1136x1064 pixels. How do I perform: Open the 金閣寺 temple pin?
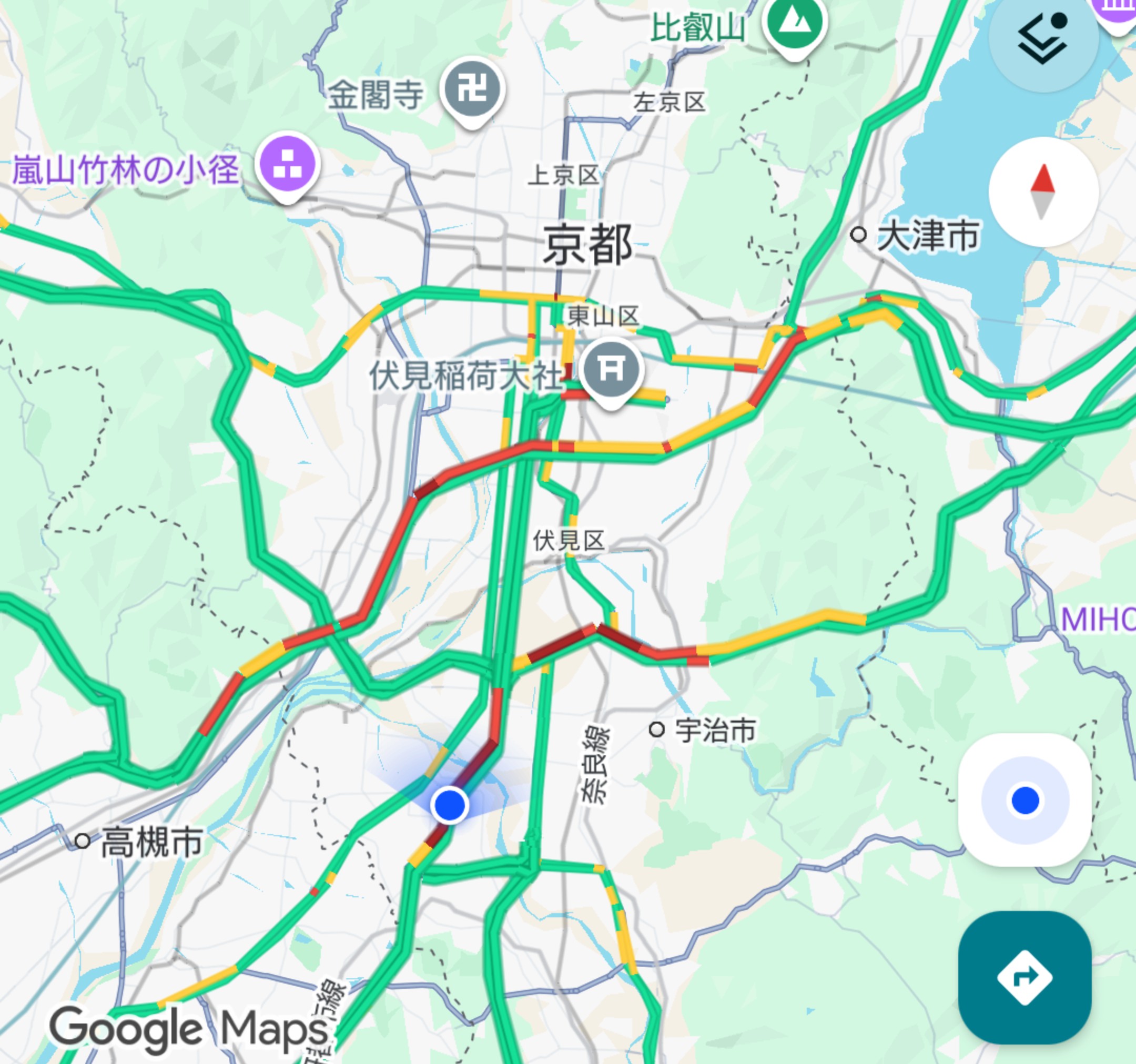pyautogui.click(x=472, y=90)
